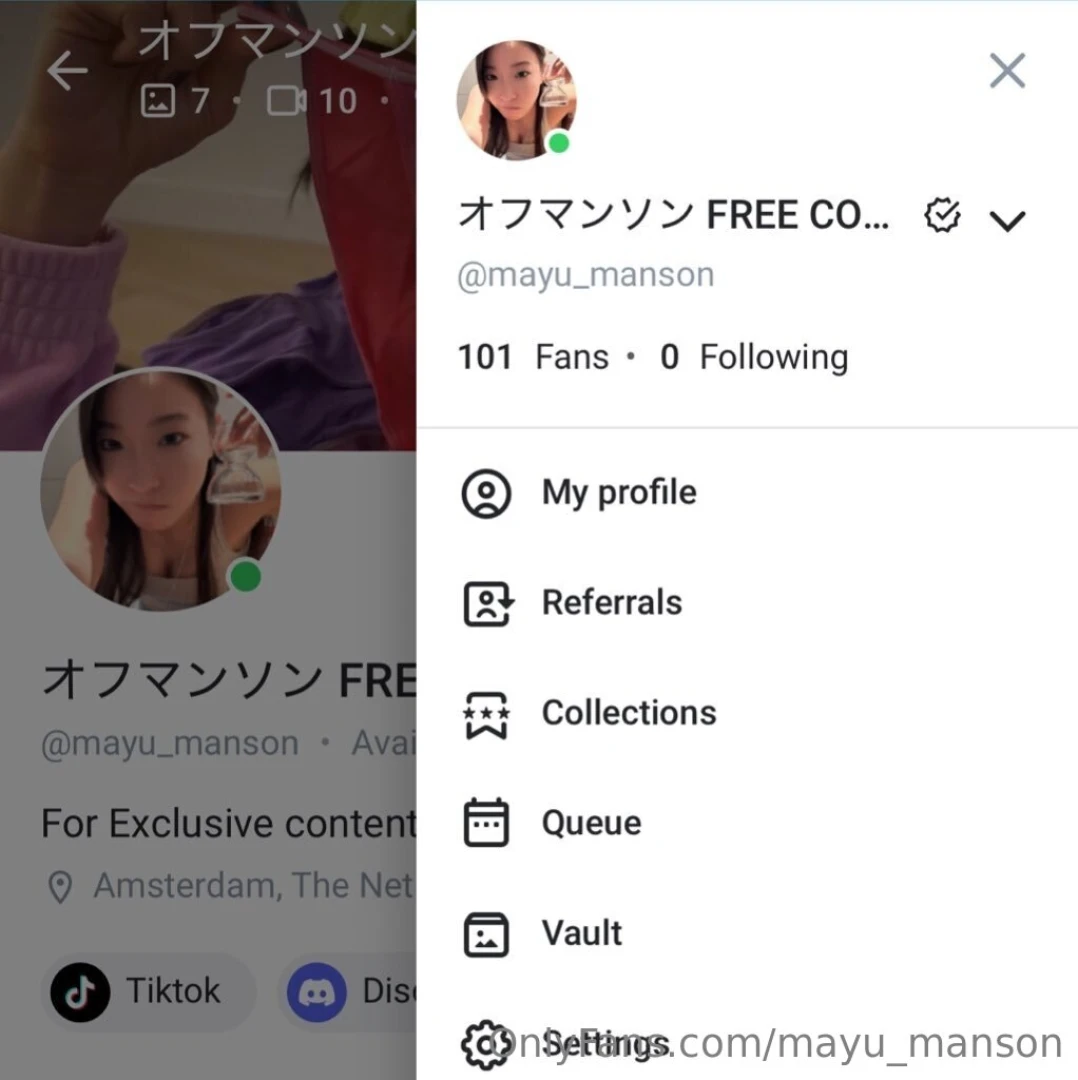The width and height of the screenshot is (1078, 1080).
Task: Go back with the arrow icon
Action: coord(68,71)
